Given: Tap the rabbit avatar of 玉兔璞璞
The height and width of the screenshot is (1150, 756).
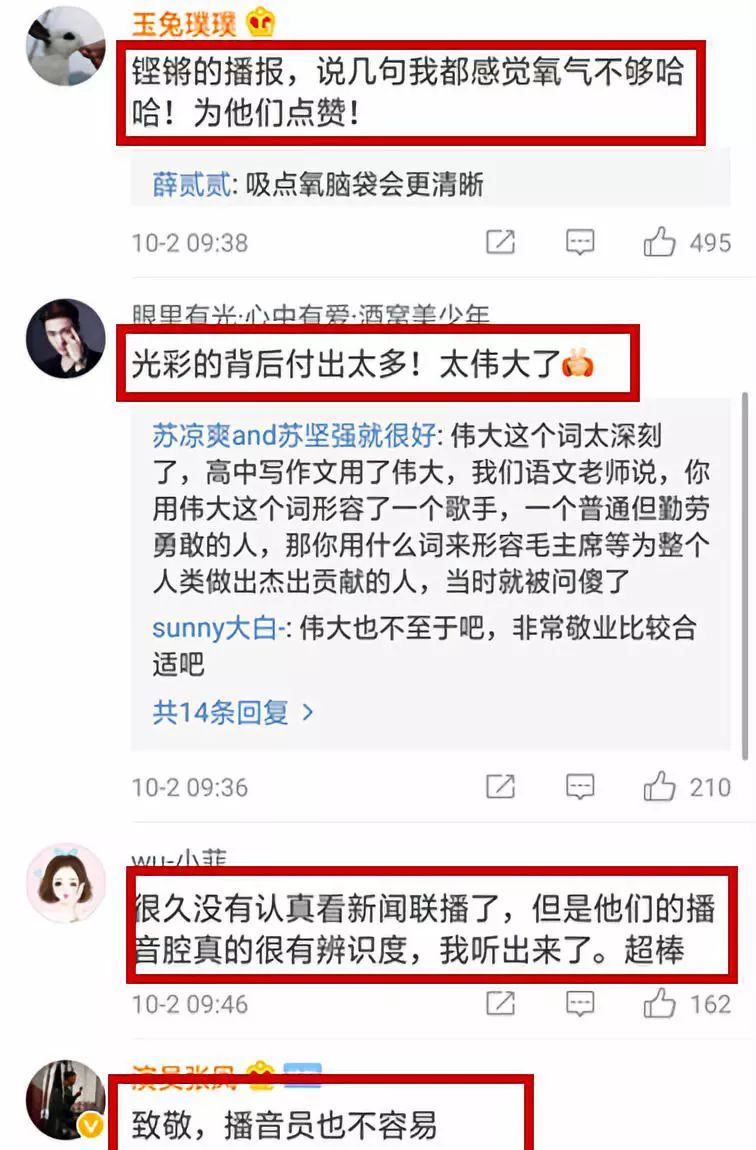Looking at the screenshot, I should tap(65, 45).
